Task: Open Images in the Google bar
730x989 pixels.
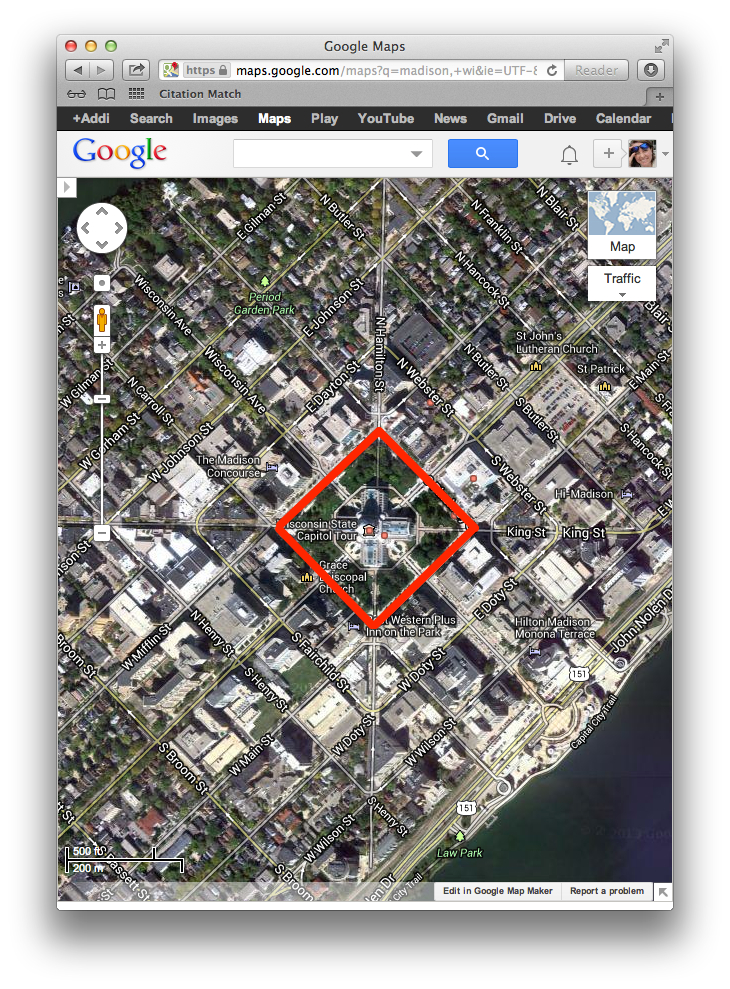Action: tap(215, 118)
